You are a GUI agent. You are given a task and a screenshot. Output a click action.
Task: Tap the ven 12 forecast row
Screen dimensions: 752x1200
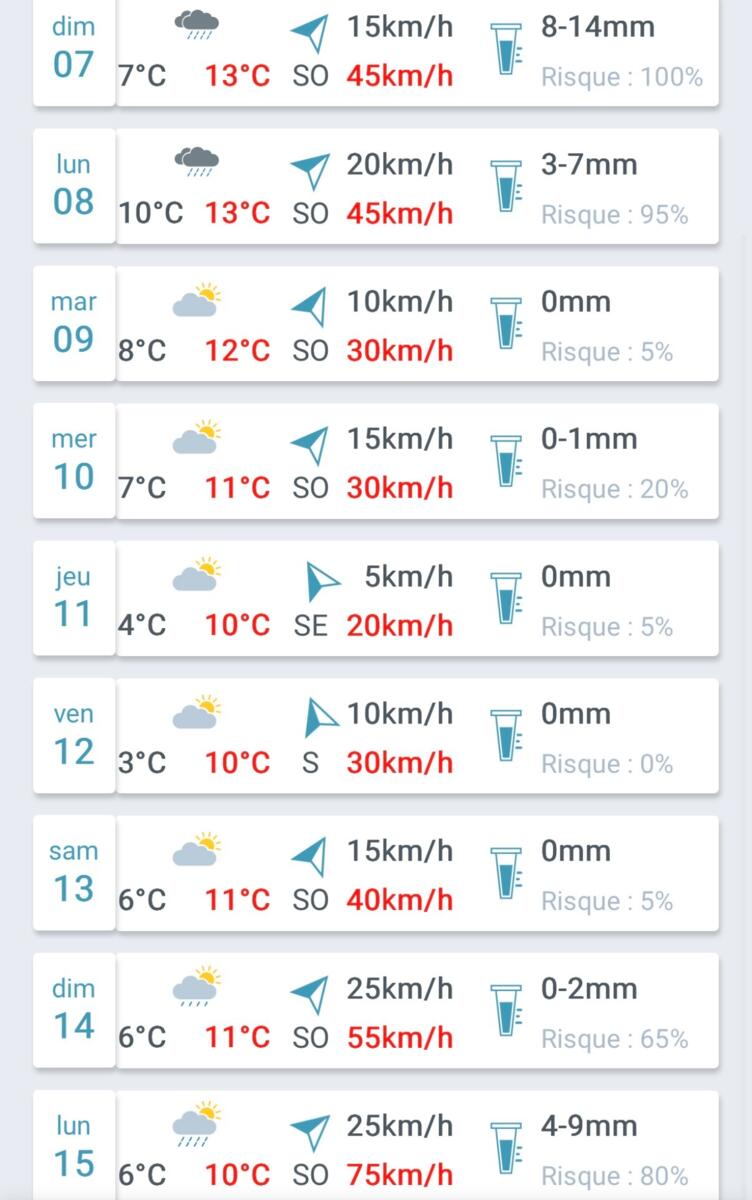click(x=376, y=736)
